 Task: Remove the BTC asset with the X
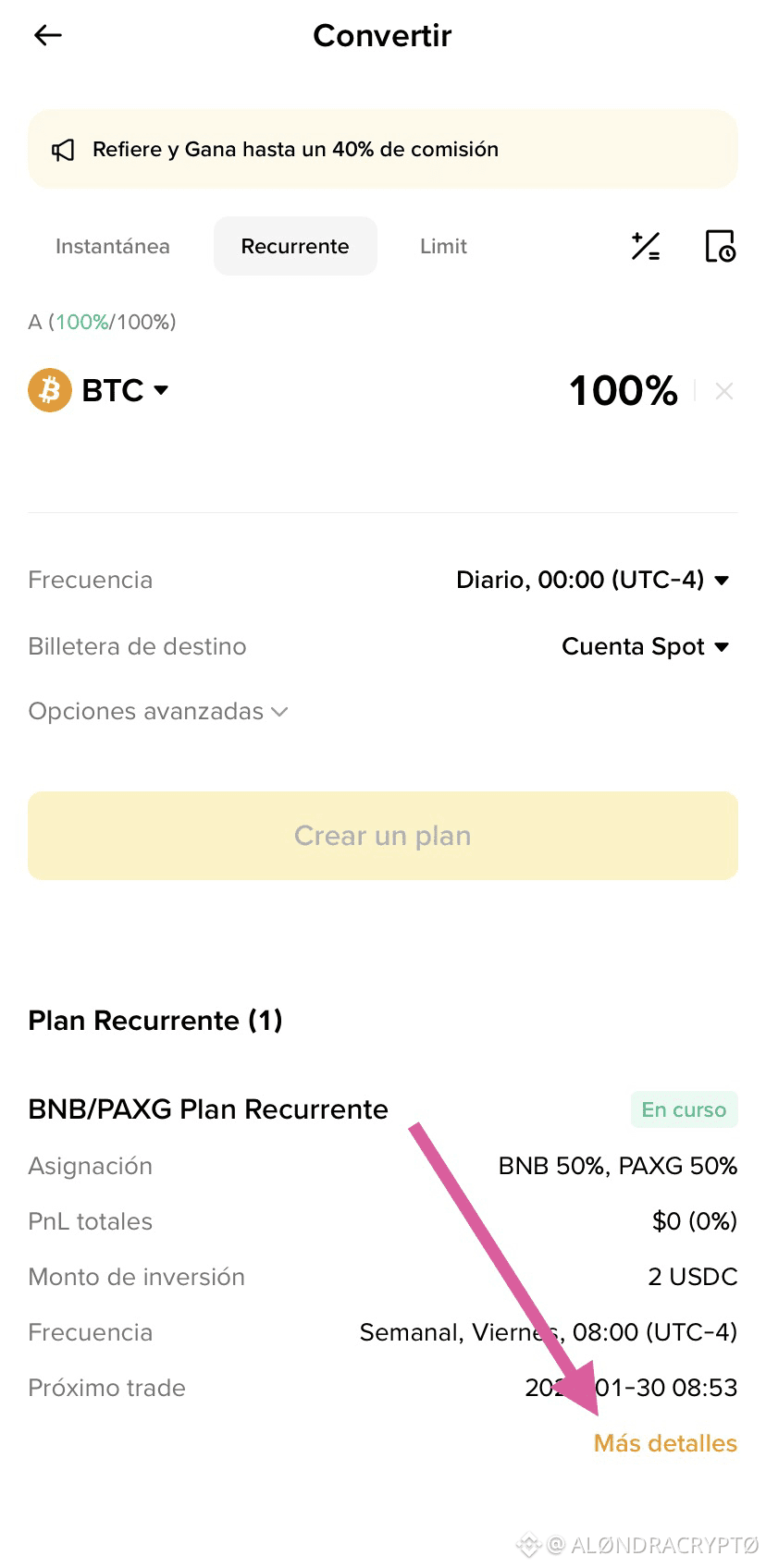pos(724,391)
